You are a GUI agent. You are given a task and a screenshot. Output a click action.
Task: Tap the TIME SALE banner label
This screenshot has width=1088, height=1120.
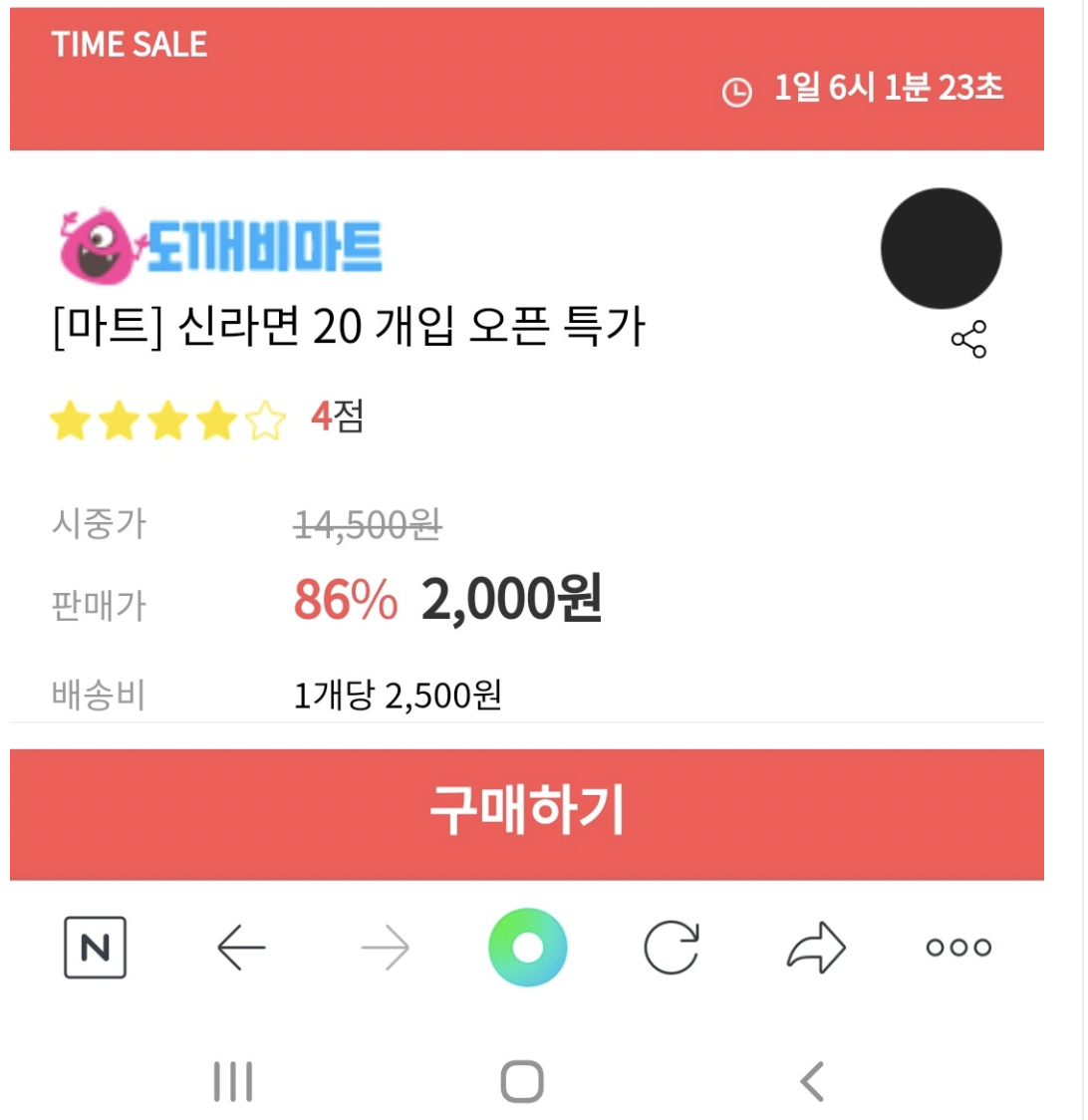[x=130, y=44]
